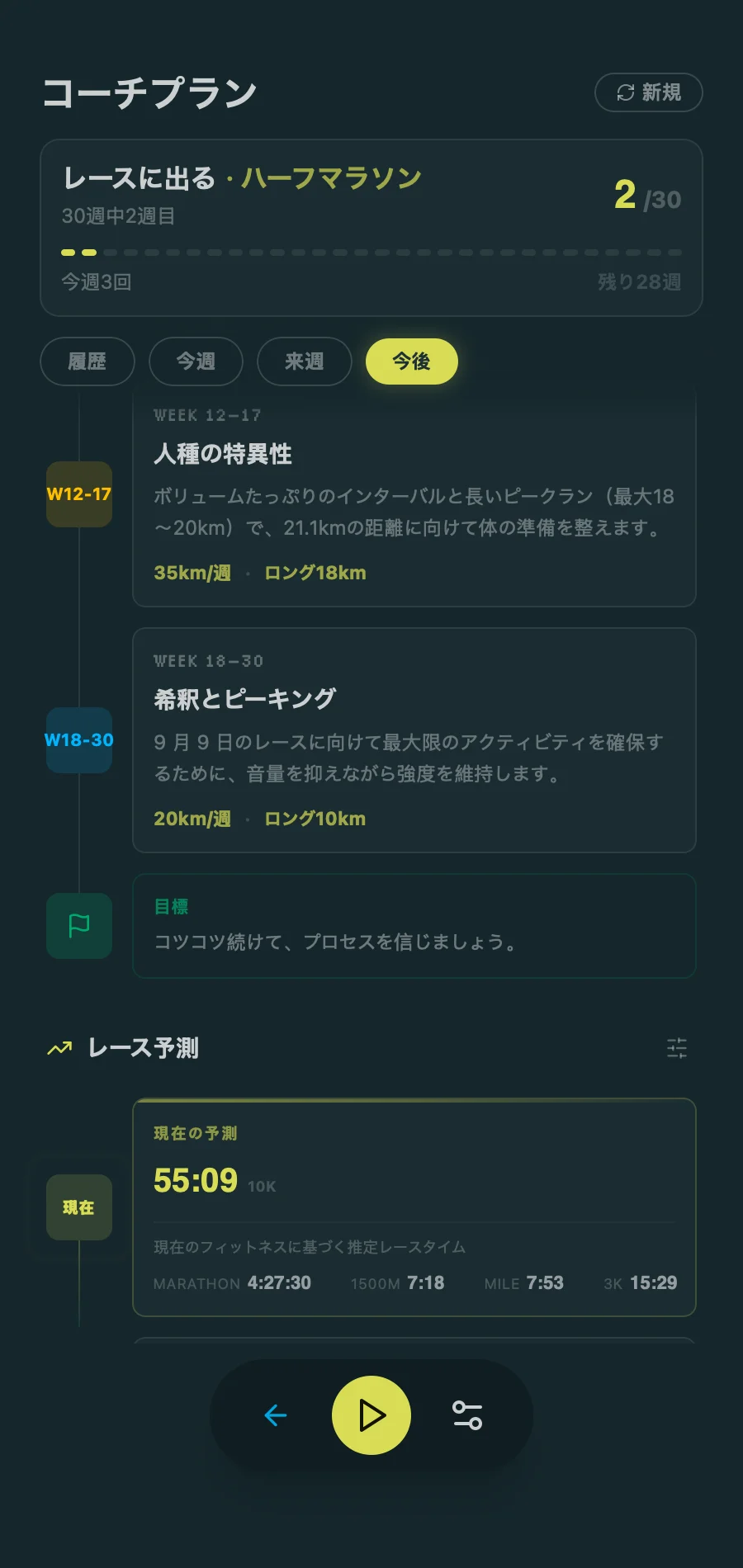Switch to the 履歴 tab
Viewport: 743px width, 1568px height.
pyautogui.click(x=88, y=361)
